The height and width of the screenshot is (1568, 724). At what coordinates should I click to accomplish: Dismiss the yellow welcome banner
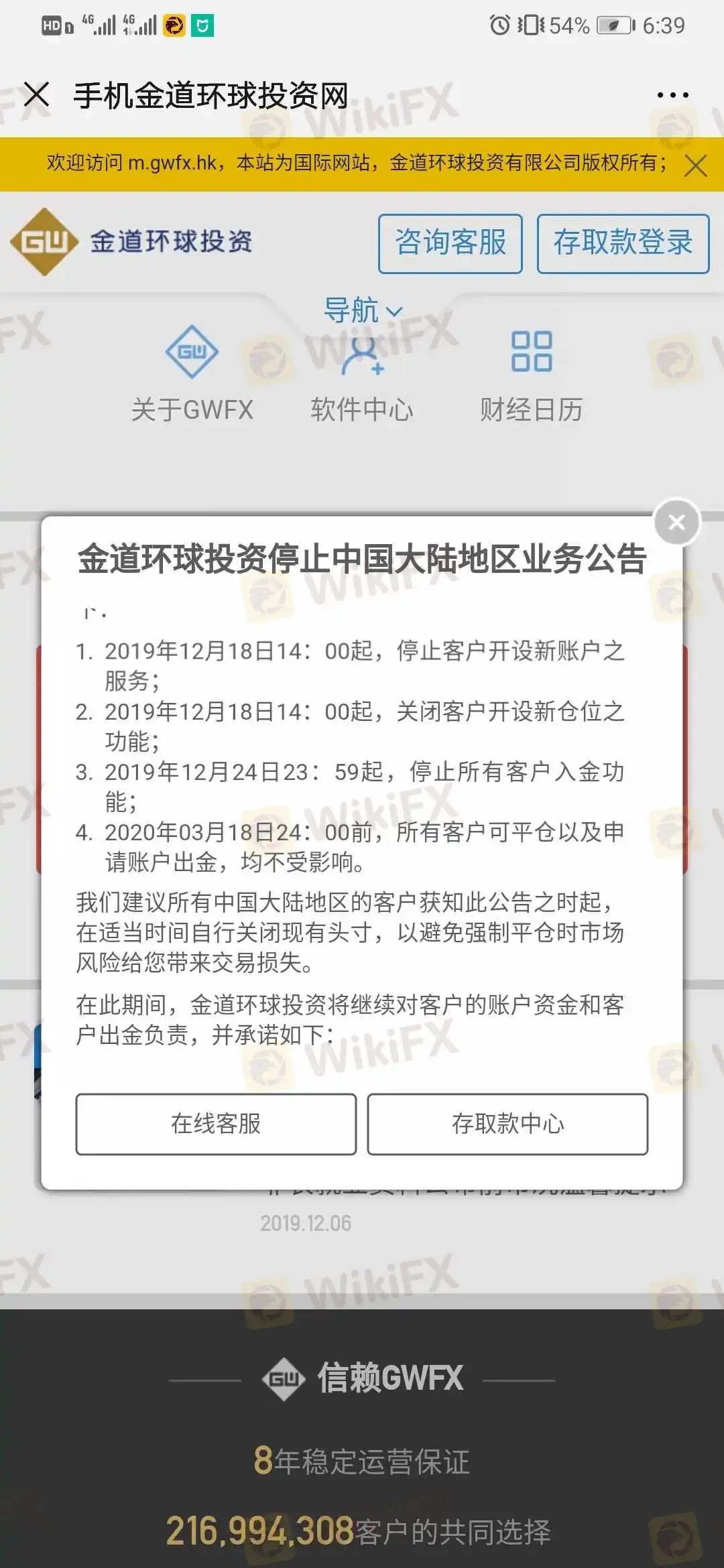[x=695, y=165]
